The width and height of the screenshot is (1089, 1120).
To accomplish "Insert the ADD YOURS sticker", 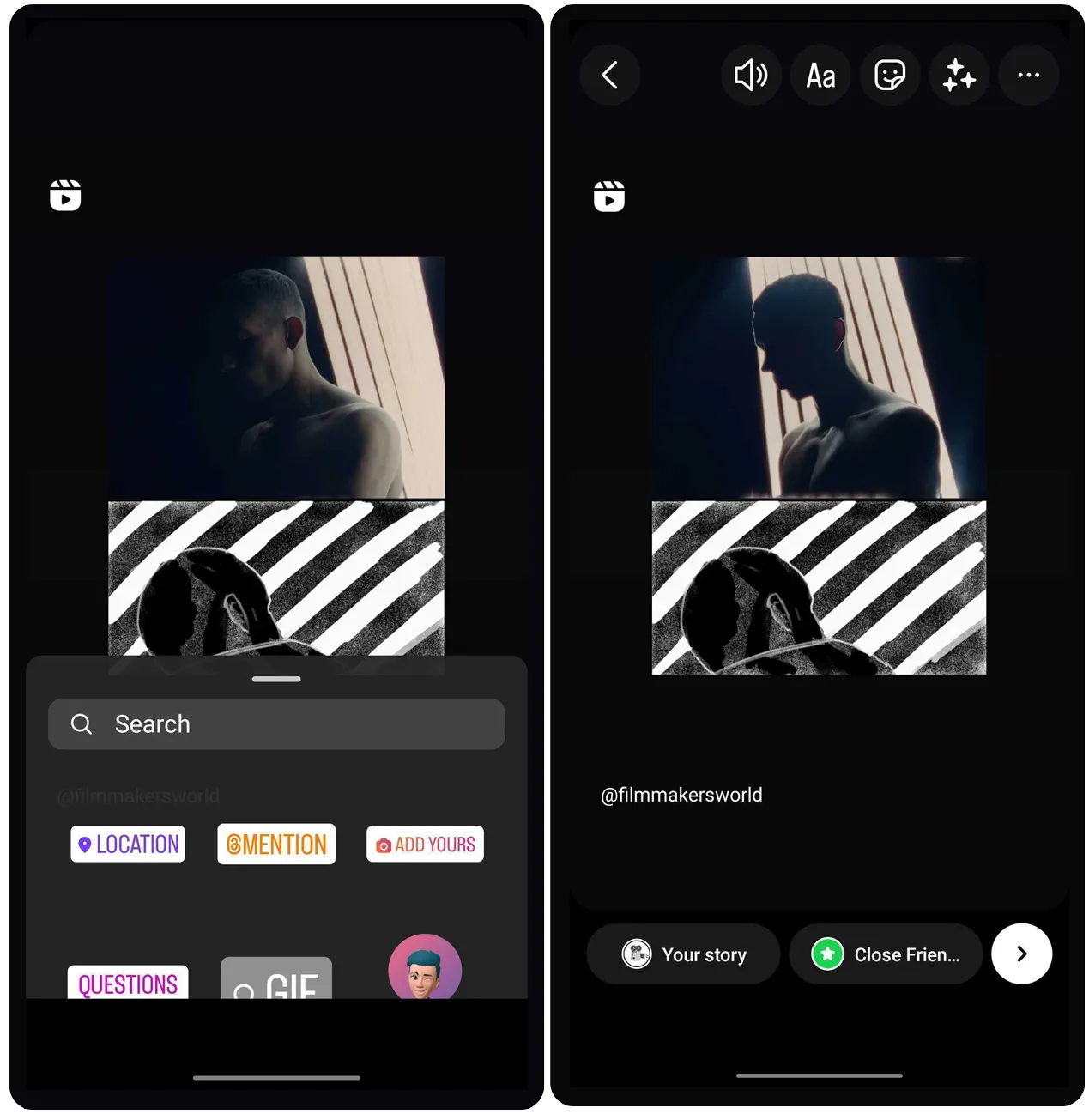I will [424, 844].
